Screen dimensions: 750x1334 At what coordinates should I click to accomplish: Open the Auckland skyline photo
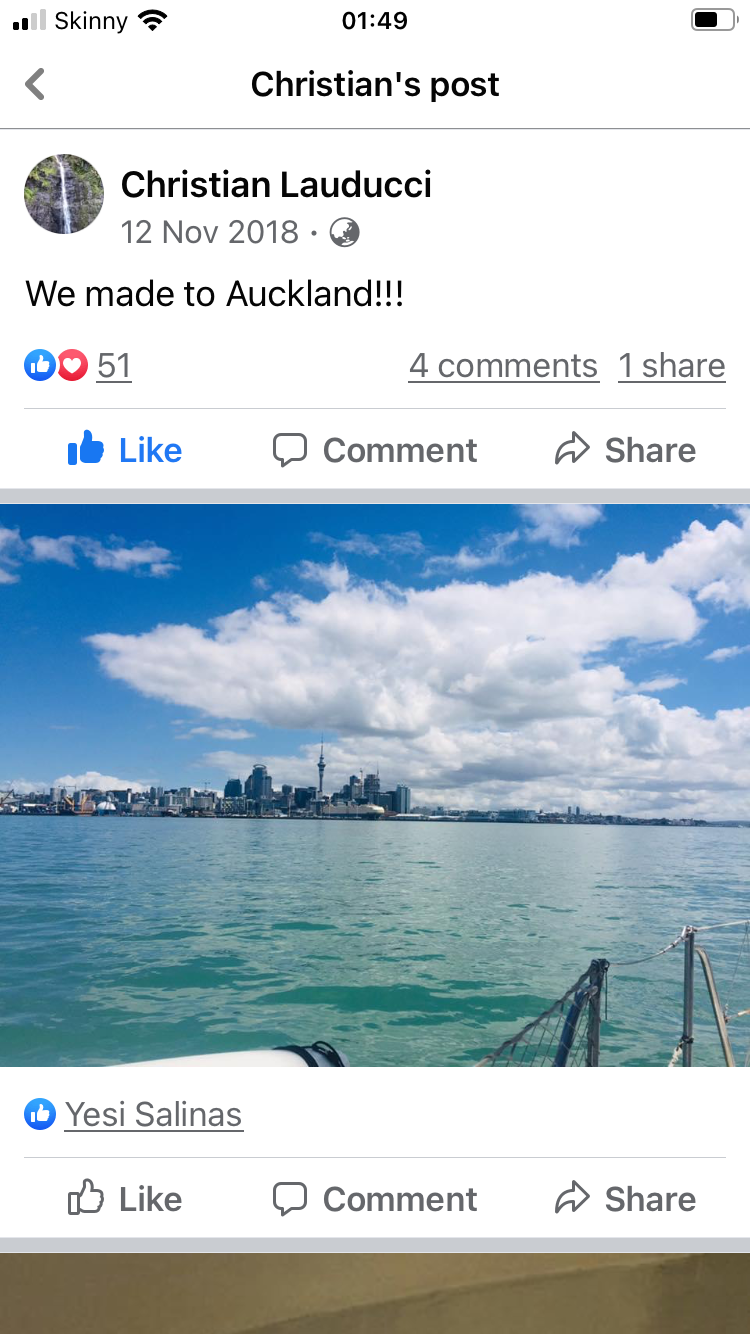[x=375, y=785]
